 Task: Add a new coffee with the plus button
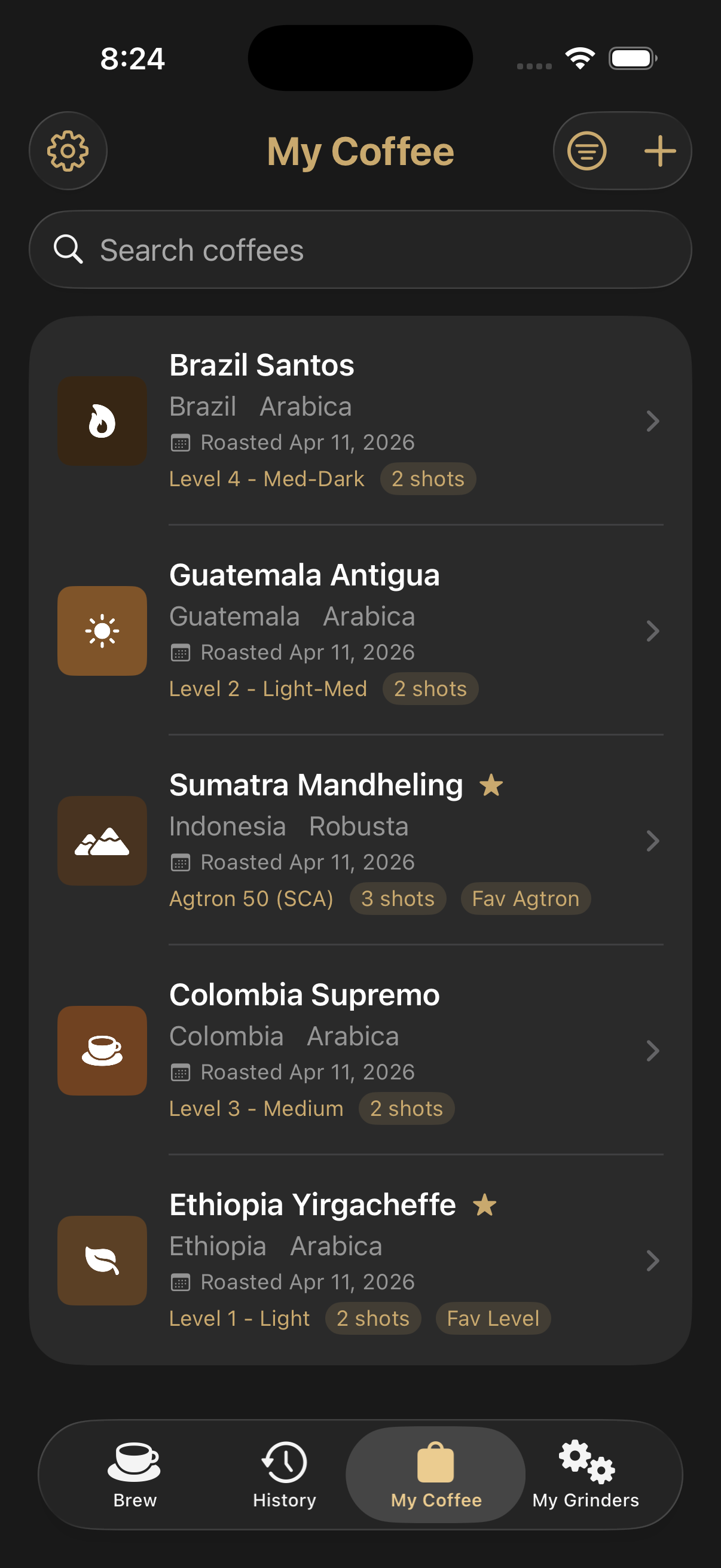click(x=660, y=151)
